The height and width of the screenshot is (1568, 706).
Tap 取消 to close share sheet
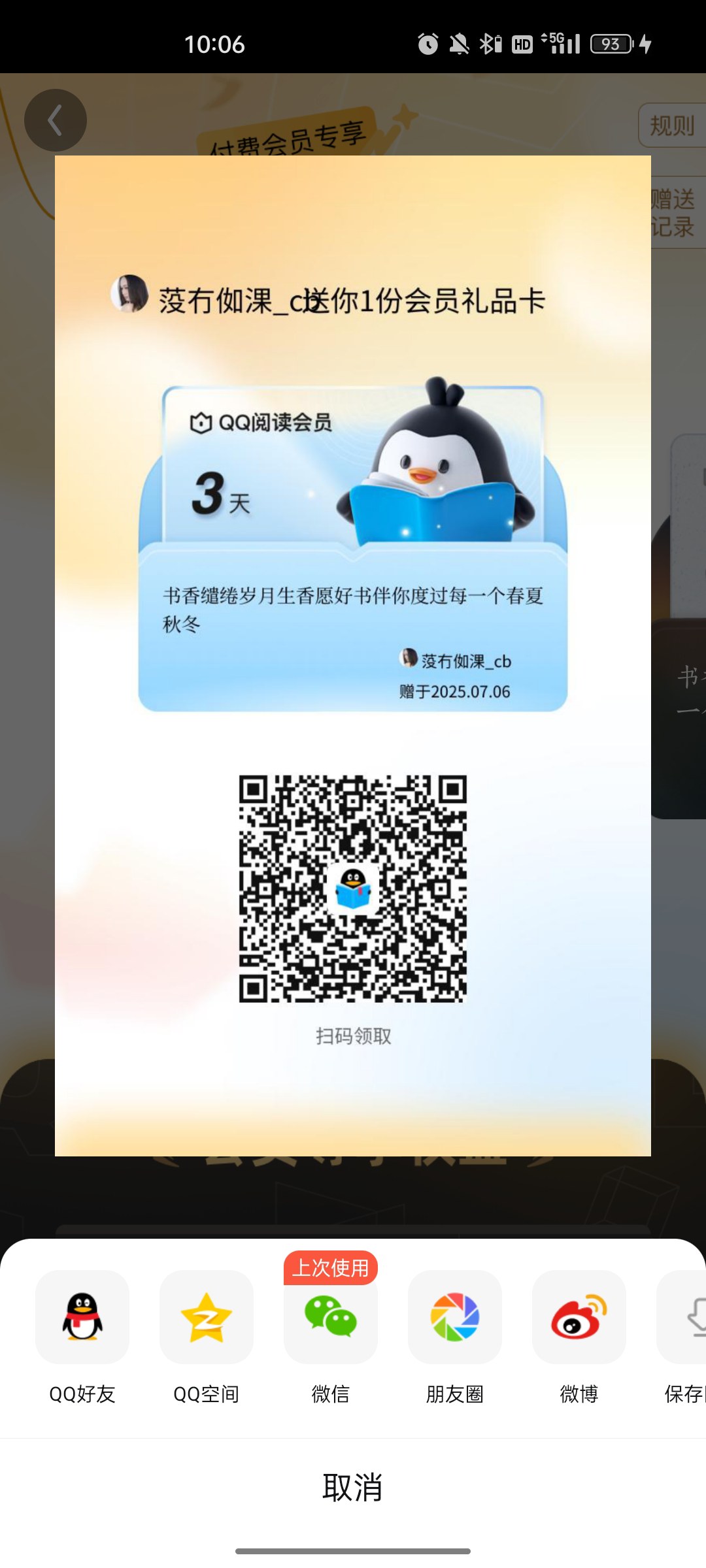coord(353,1487)
